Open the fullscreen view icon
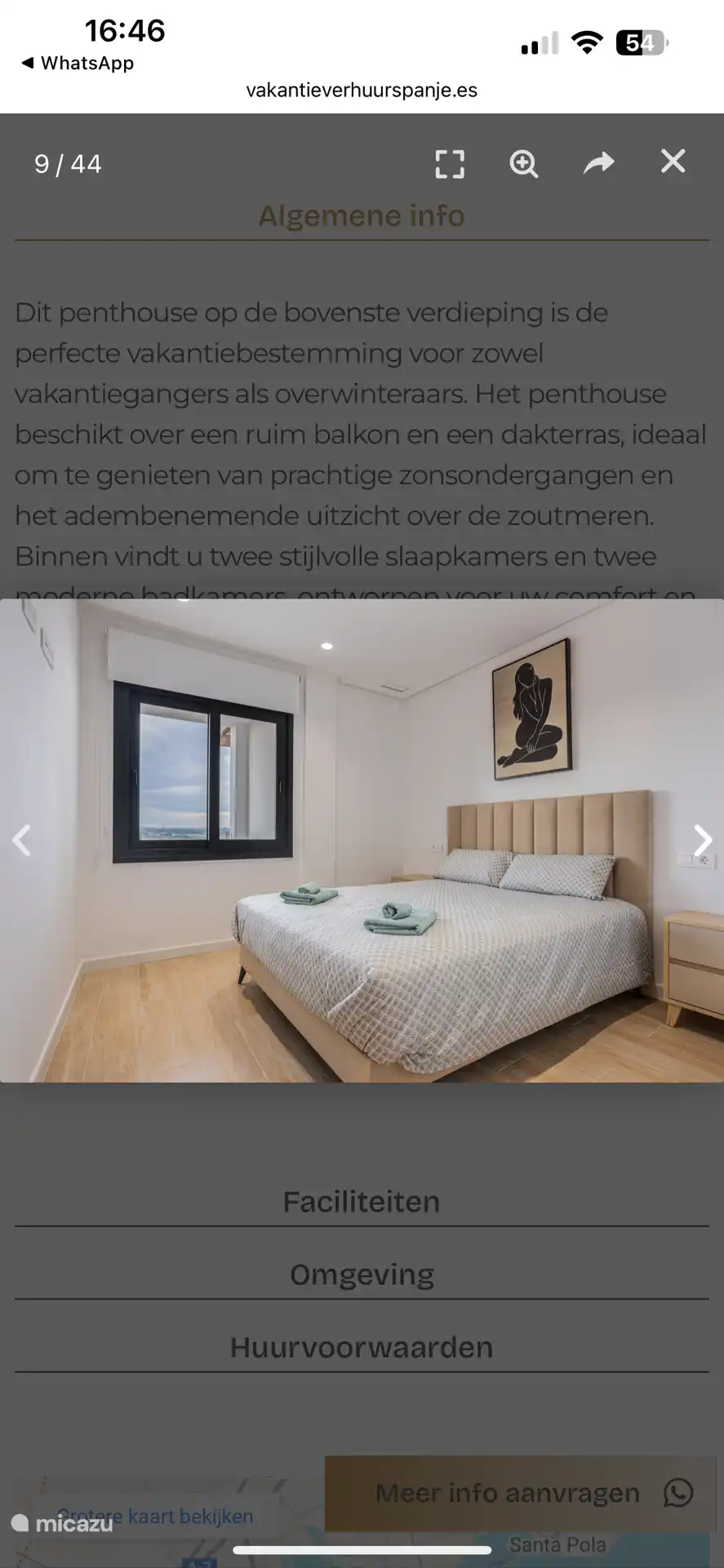 coord(449,163)
